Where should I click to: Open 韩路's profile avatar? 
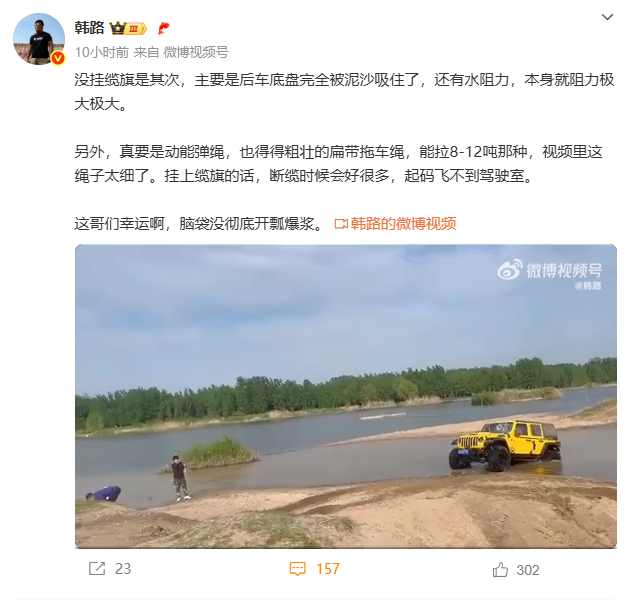pos(39,39)
